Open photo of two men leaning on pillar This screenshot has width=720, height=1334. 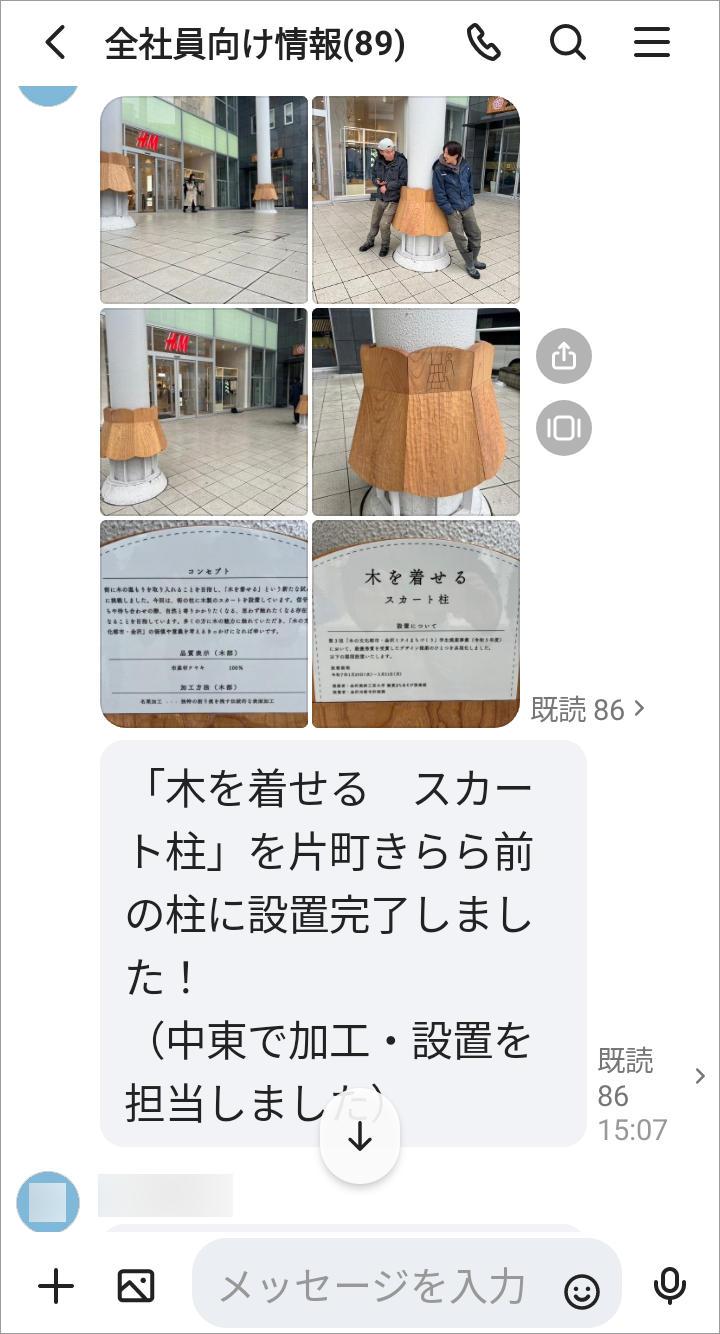coord(416,200)
